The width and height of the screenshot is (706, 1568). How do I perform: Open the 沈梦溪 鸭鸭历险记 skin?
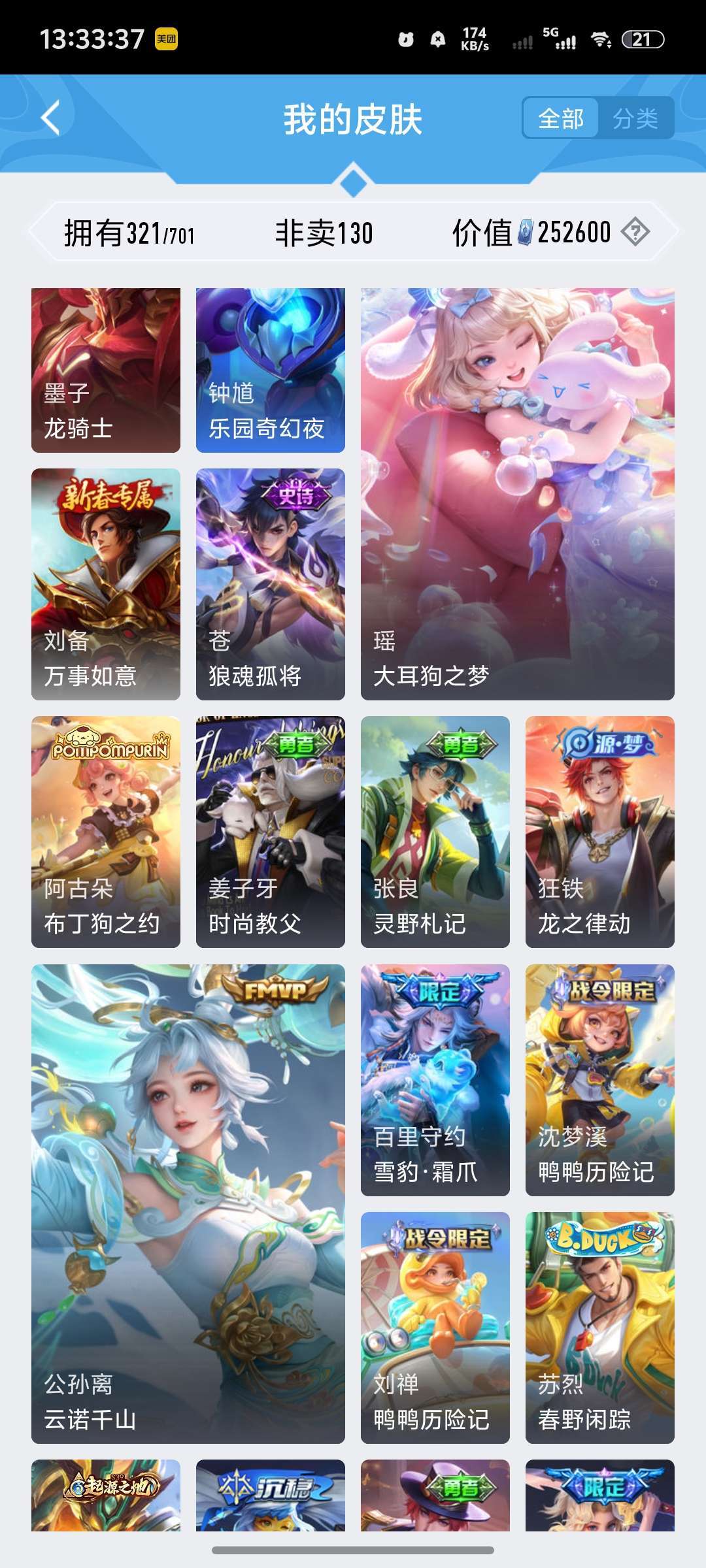[x=600, y=1080]
